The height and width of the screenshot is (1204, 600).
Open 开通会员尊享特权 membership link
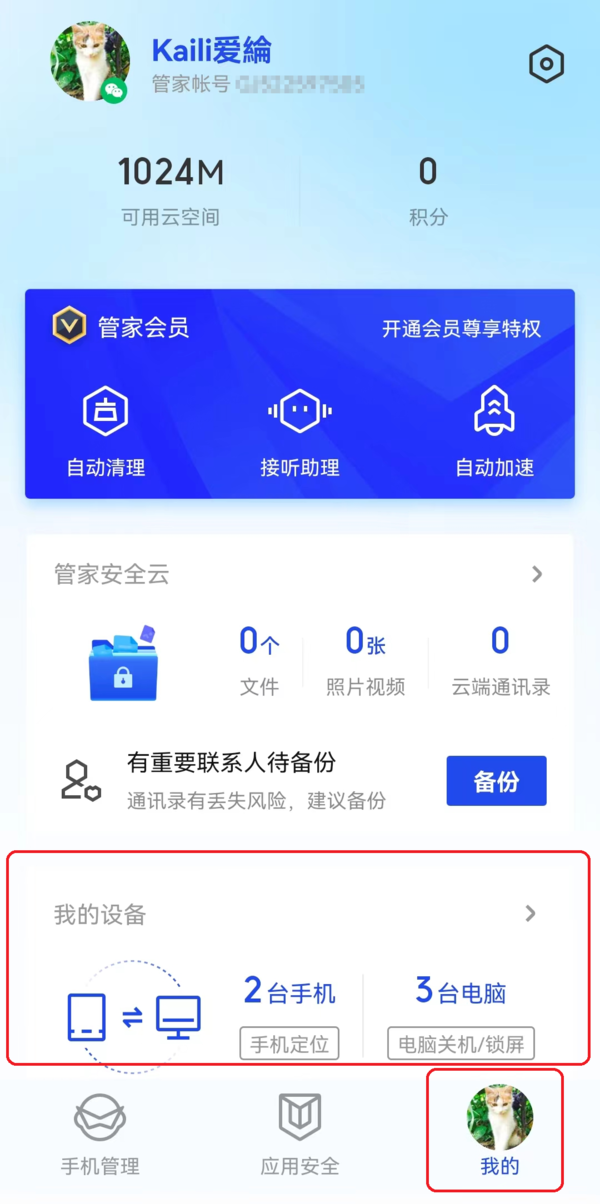tap(461, 328)
